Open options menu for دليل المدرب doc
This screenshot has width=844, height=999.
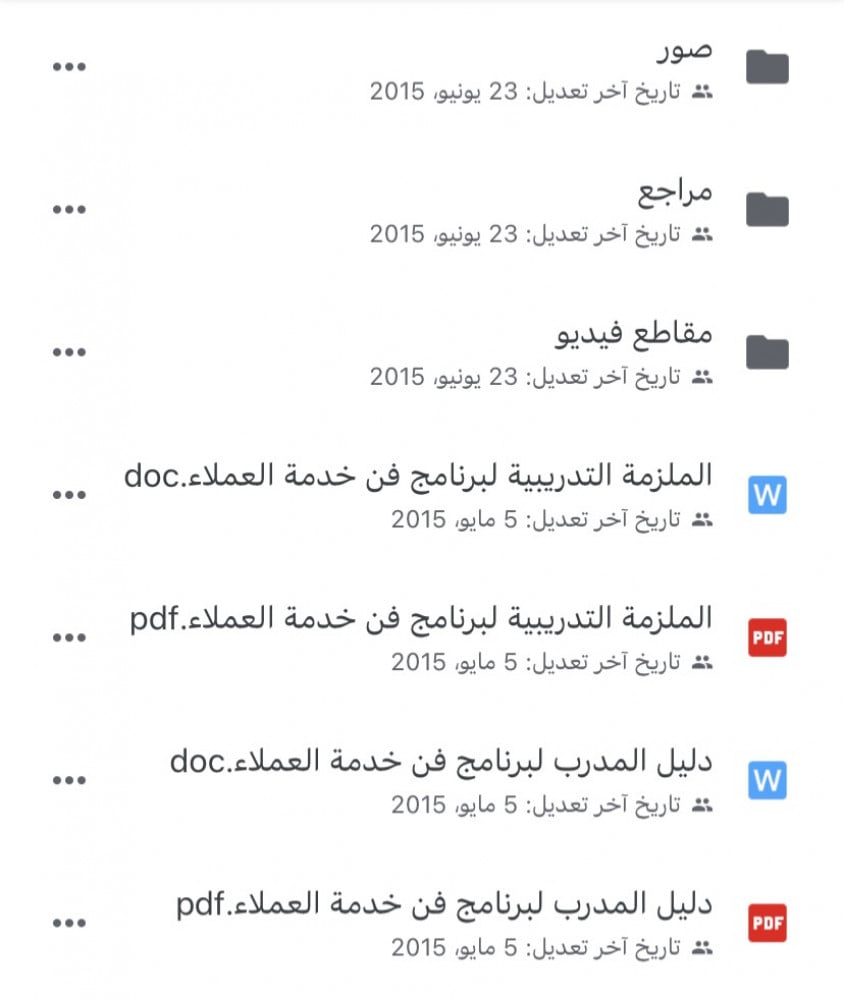point(69,780)
